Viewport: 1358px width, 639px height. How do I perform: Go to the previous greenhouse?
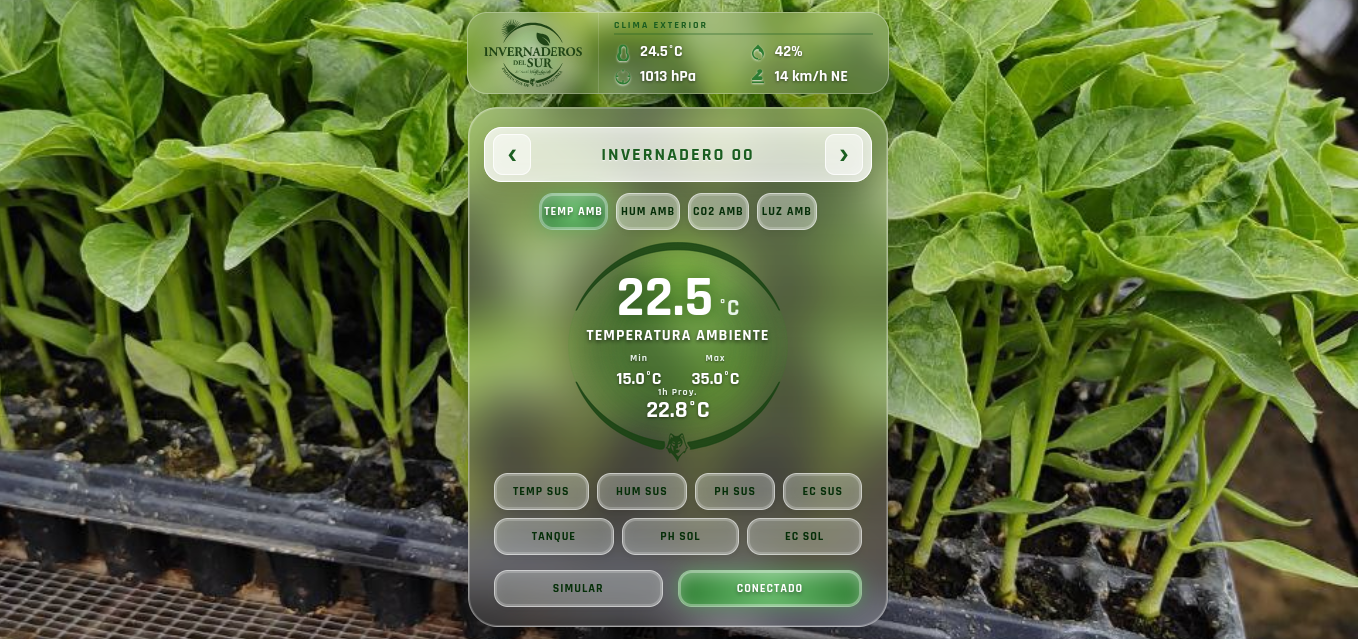[x=512, y=155]
